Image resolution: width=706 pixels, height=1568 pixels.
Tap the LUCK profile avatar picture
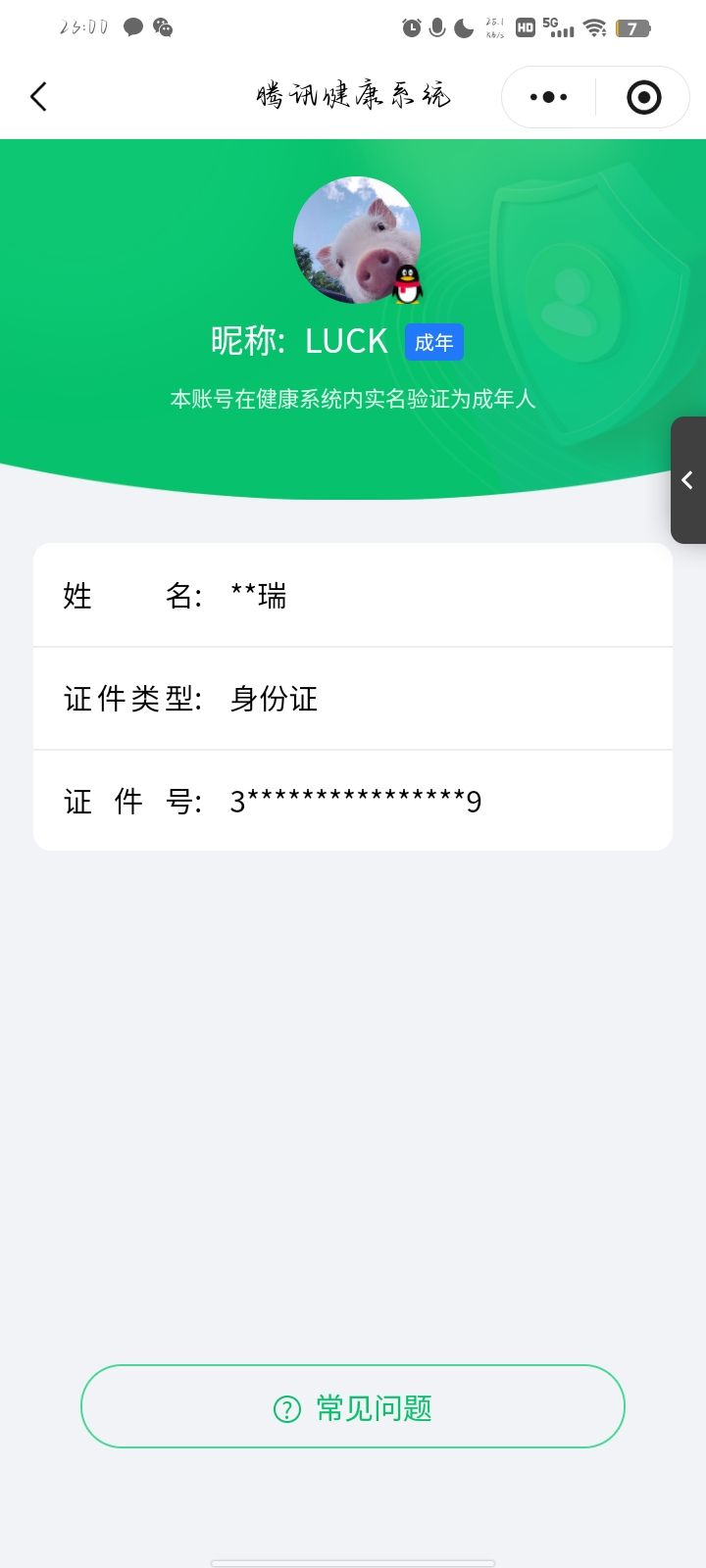pos(357,238)
